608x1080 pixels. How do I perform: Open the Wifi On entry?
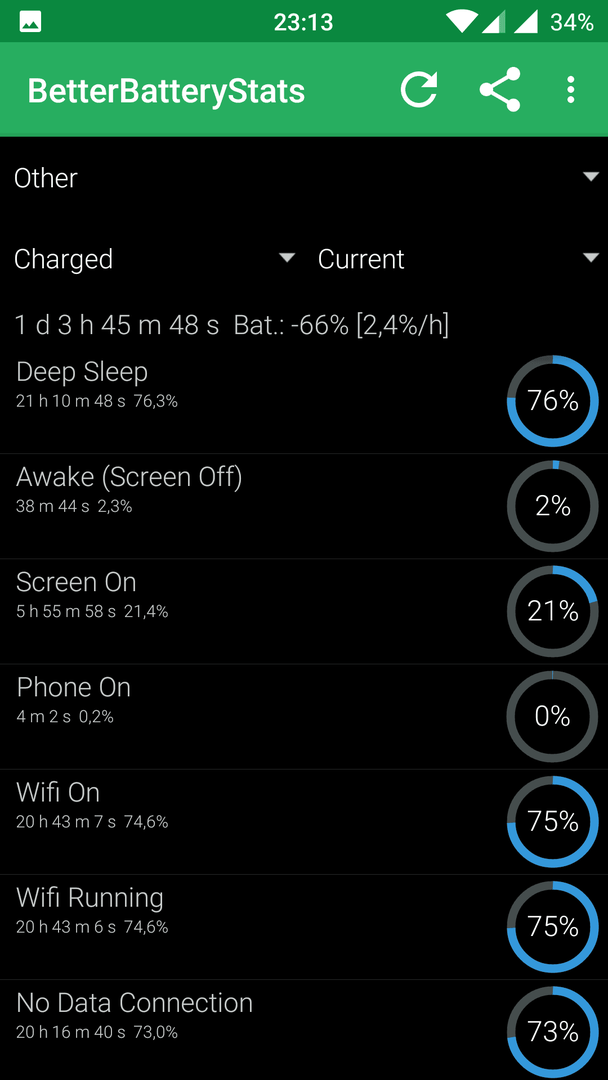304,822
